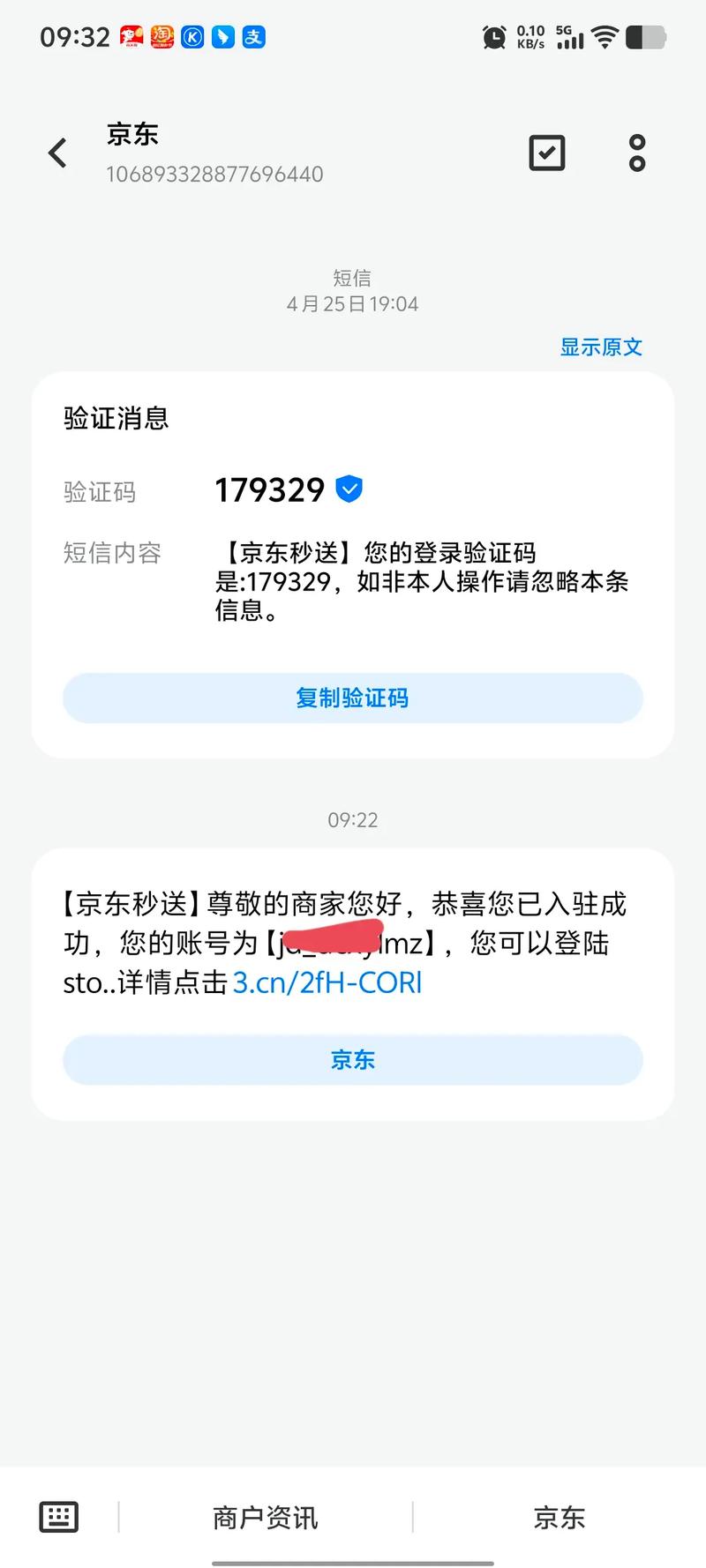The image size is (706, 1568).
Task: Tap the alarm clock status bar icon
Action: click(494, 36)
